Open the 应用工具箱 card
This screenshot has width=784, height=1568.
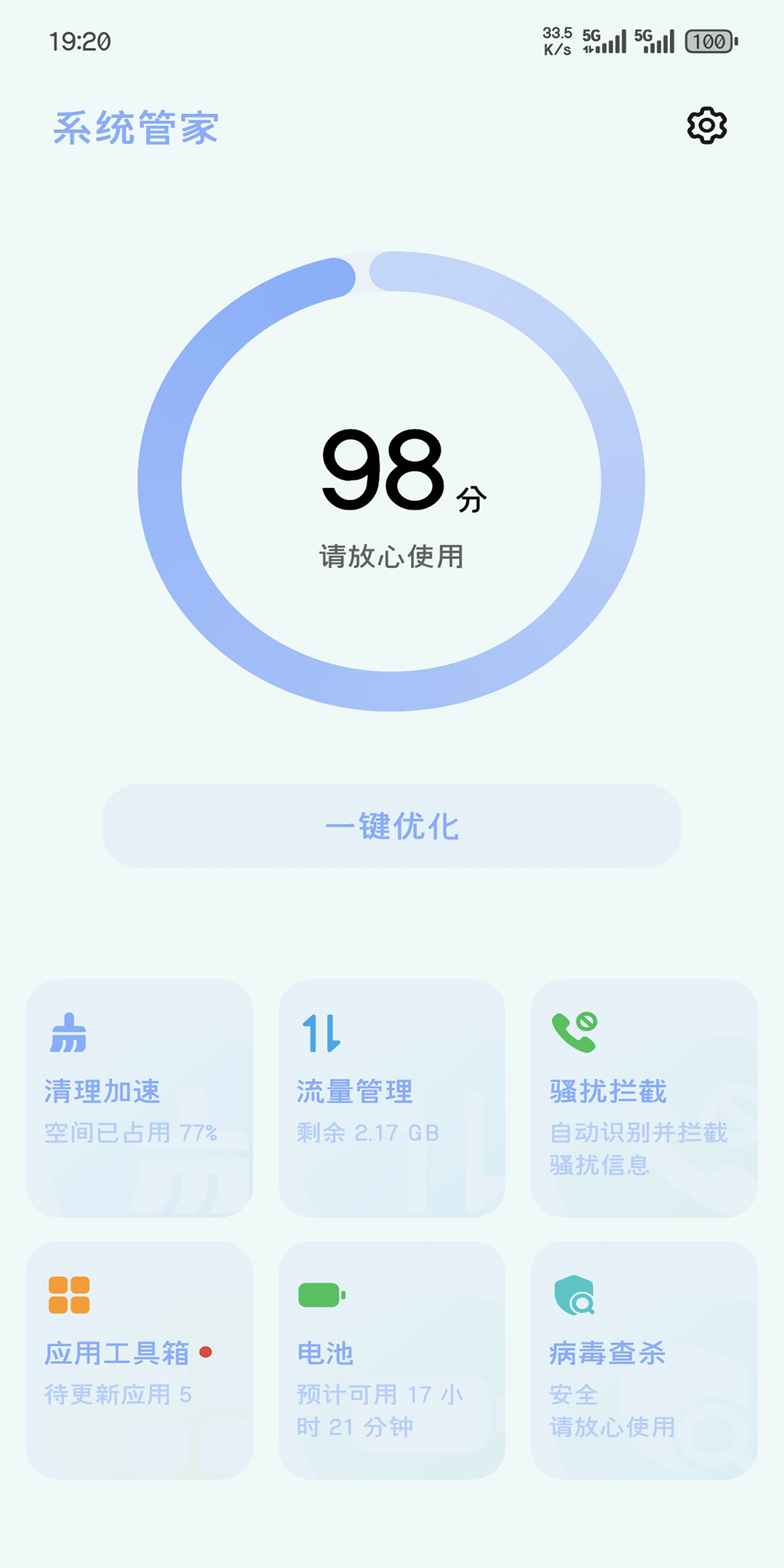click(x=140, y=1360)
